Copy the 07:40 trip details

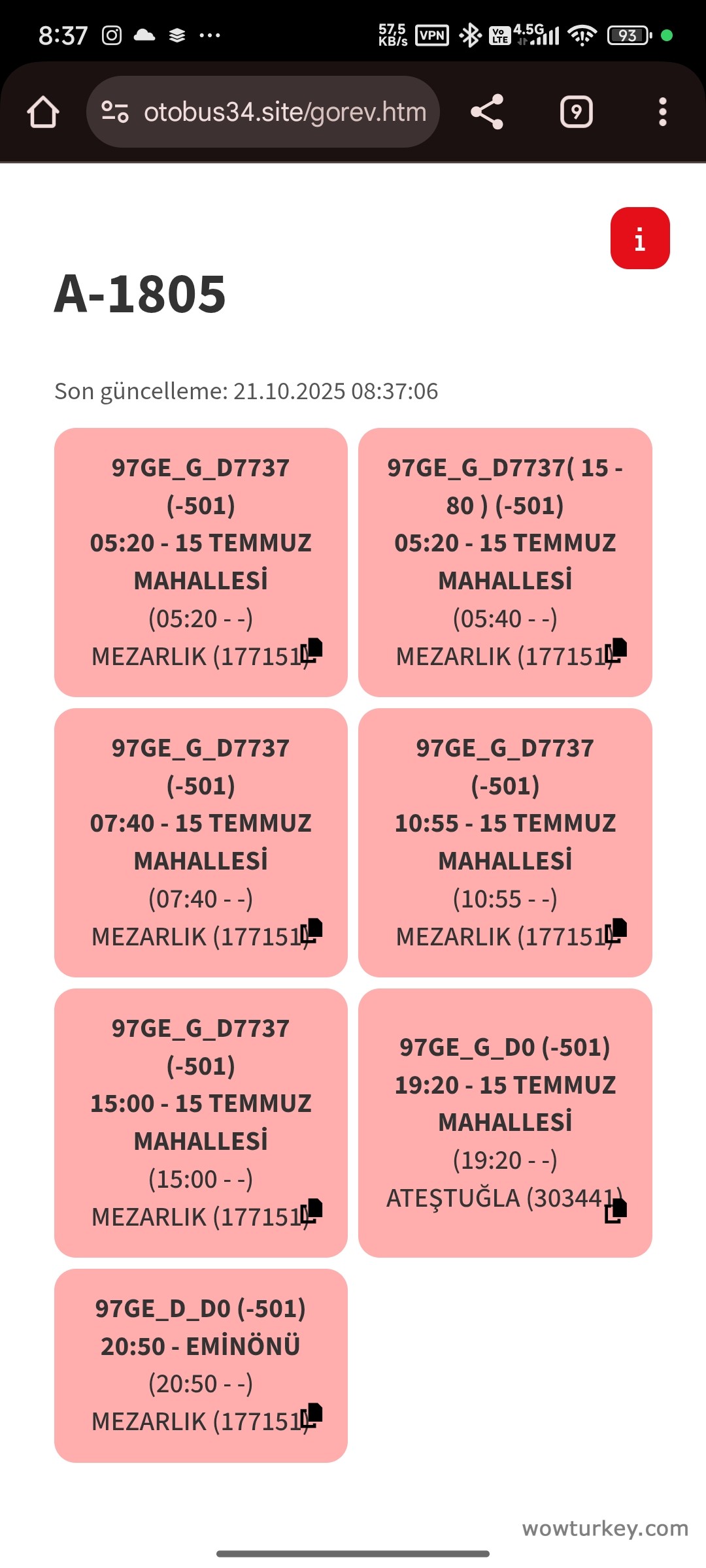click(312, 930)
